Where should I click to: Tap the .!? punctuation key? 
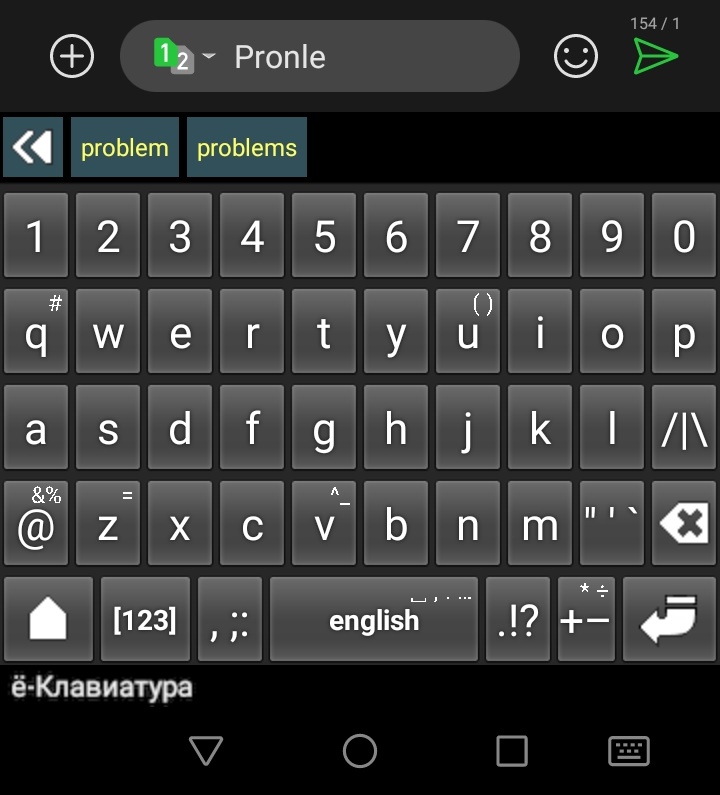tap(518, 620)
